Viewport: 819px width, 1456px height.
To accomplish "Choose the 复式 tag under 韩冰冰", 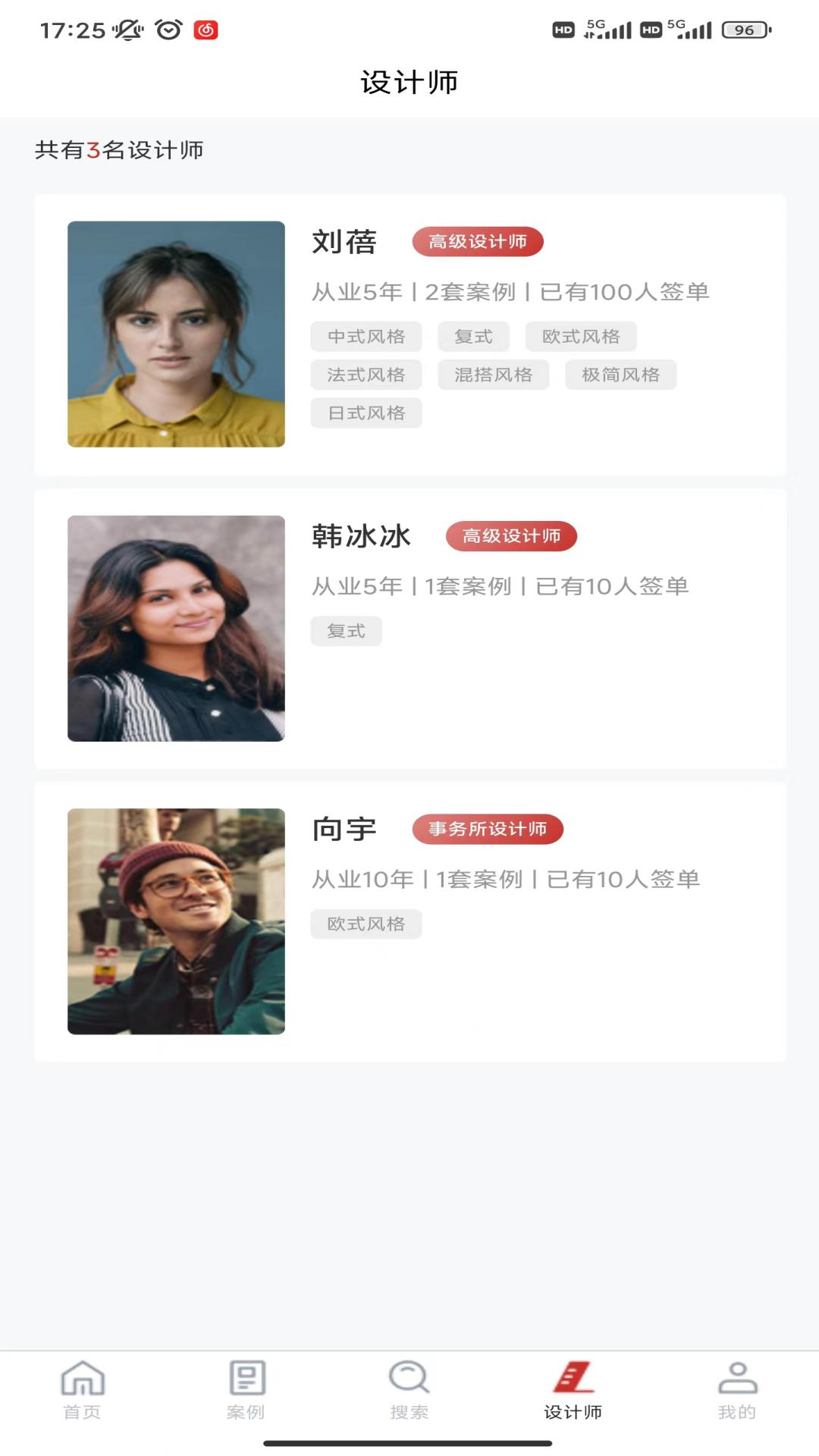I will tap(346, 630).
